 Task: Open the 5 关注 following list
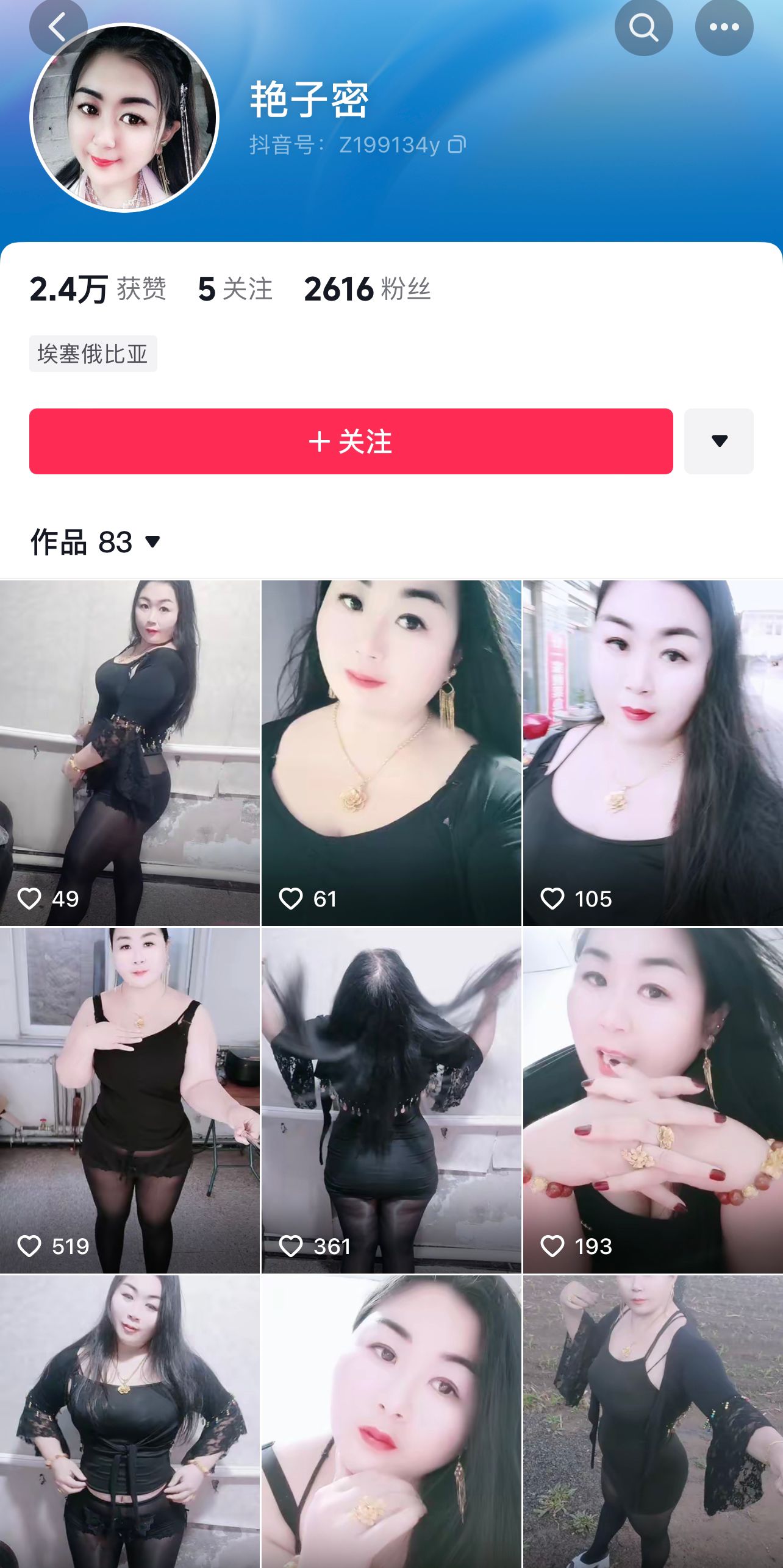pyautogui.click(x=235, y=289)
